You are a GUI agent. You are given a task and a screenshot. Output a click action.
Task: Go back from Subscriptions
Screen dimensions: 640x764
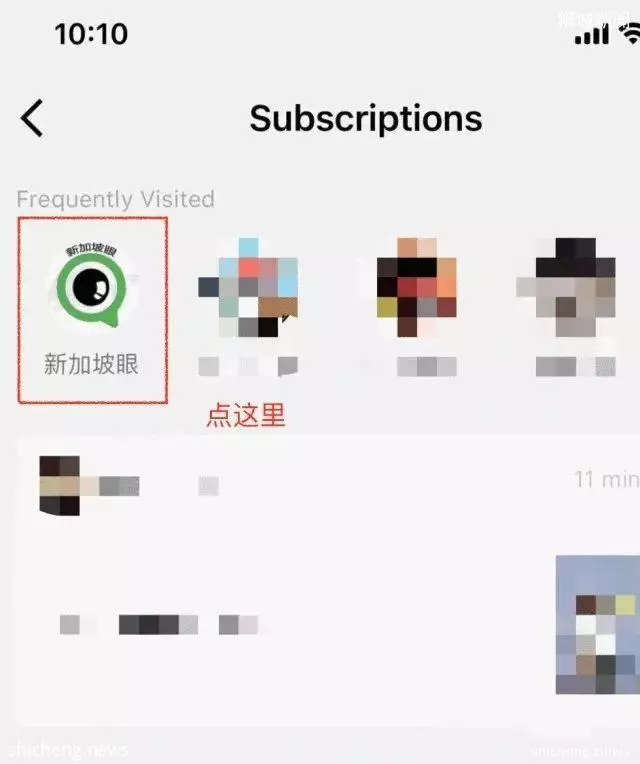point(32,118)
